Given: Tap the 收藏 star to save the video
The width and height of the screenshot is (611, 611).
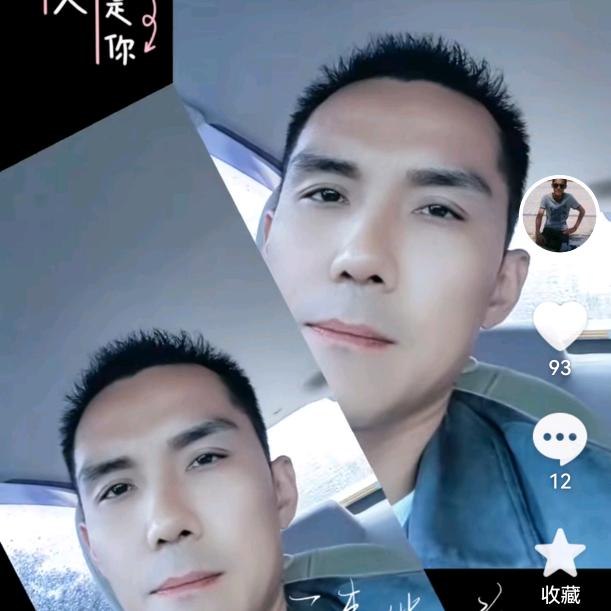Looking at the screenshot, I should tap(560, 553).
